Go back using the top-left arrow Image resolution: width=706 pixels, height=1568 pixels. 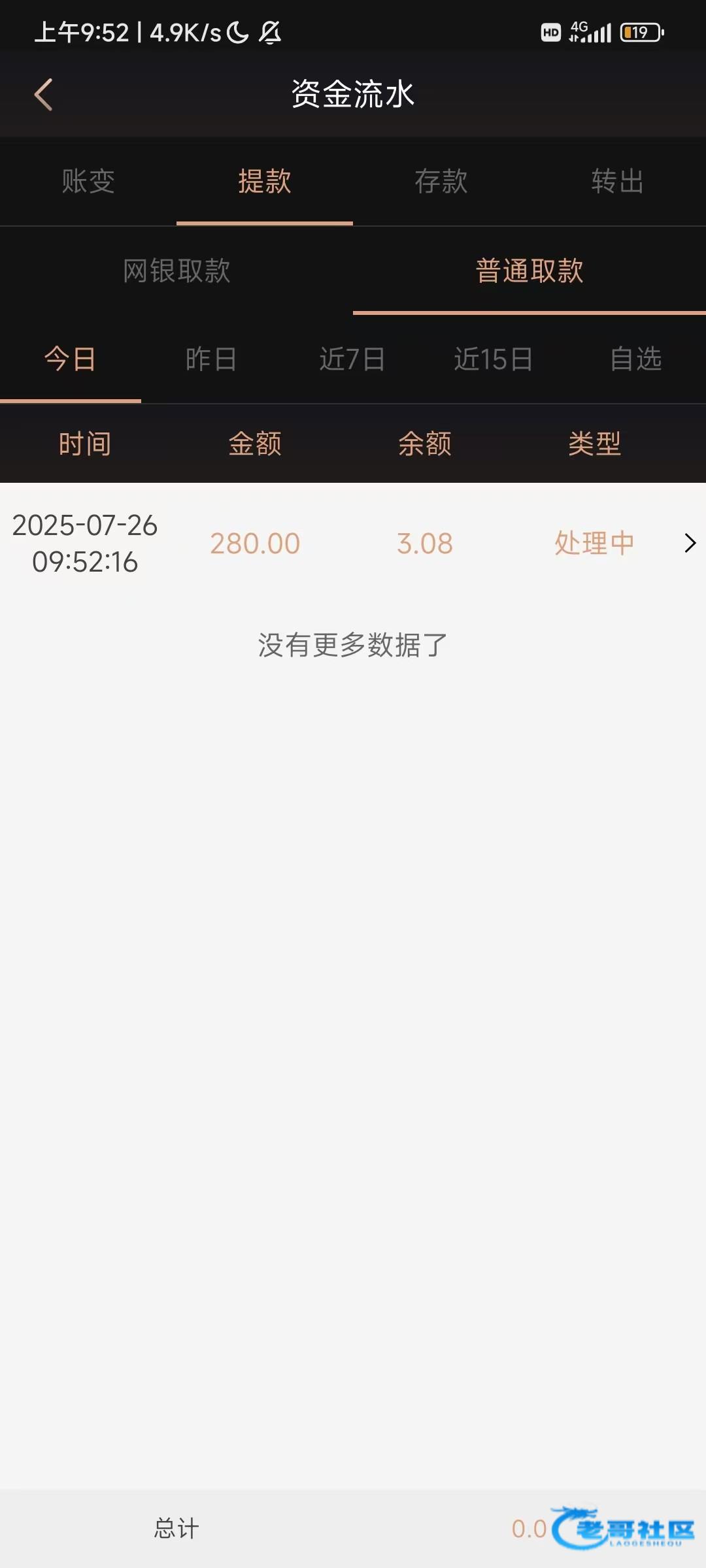[43, 95]
